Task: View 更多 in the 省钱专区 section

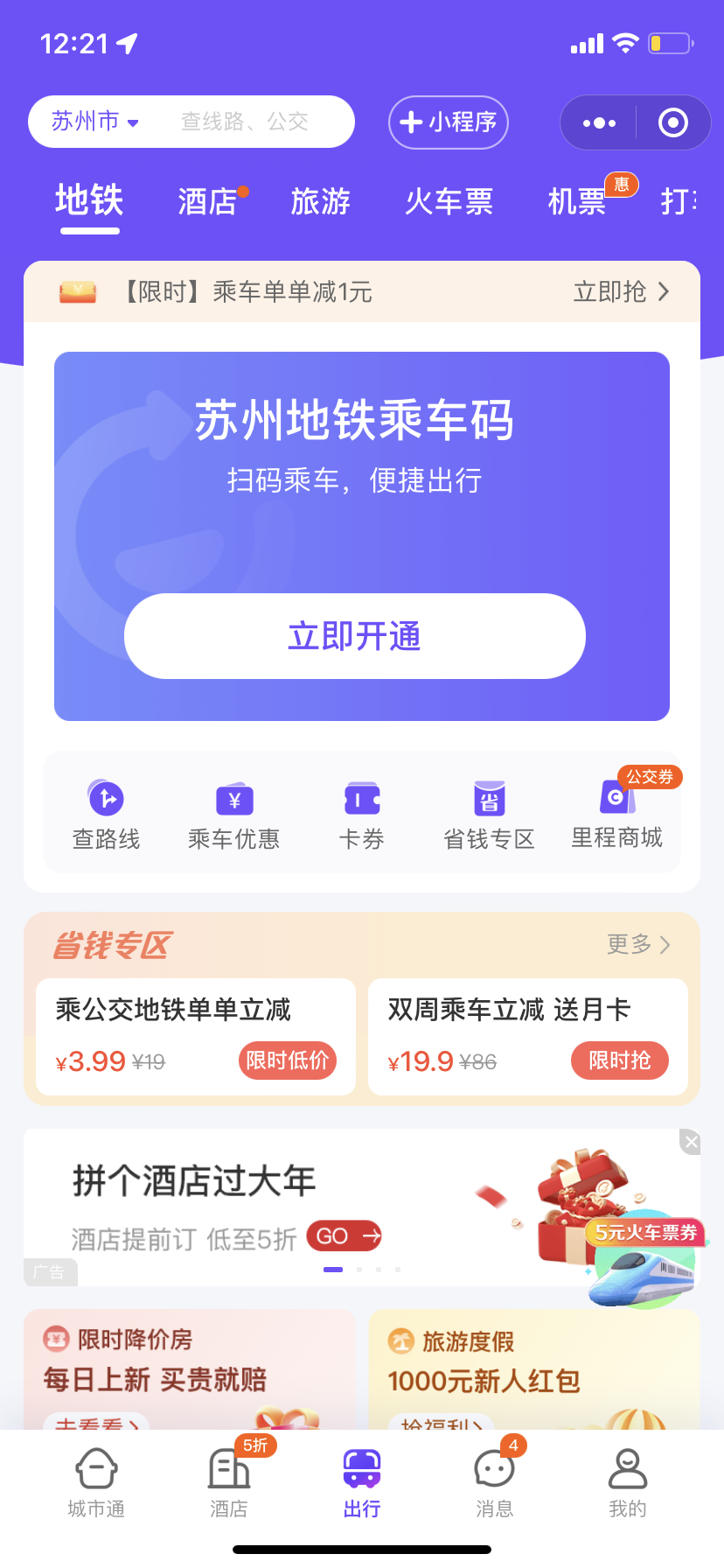Action: (638, 944)
